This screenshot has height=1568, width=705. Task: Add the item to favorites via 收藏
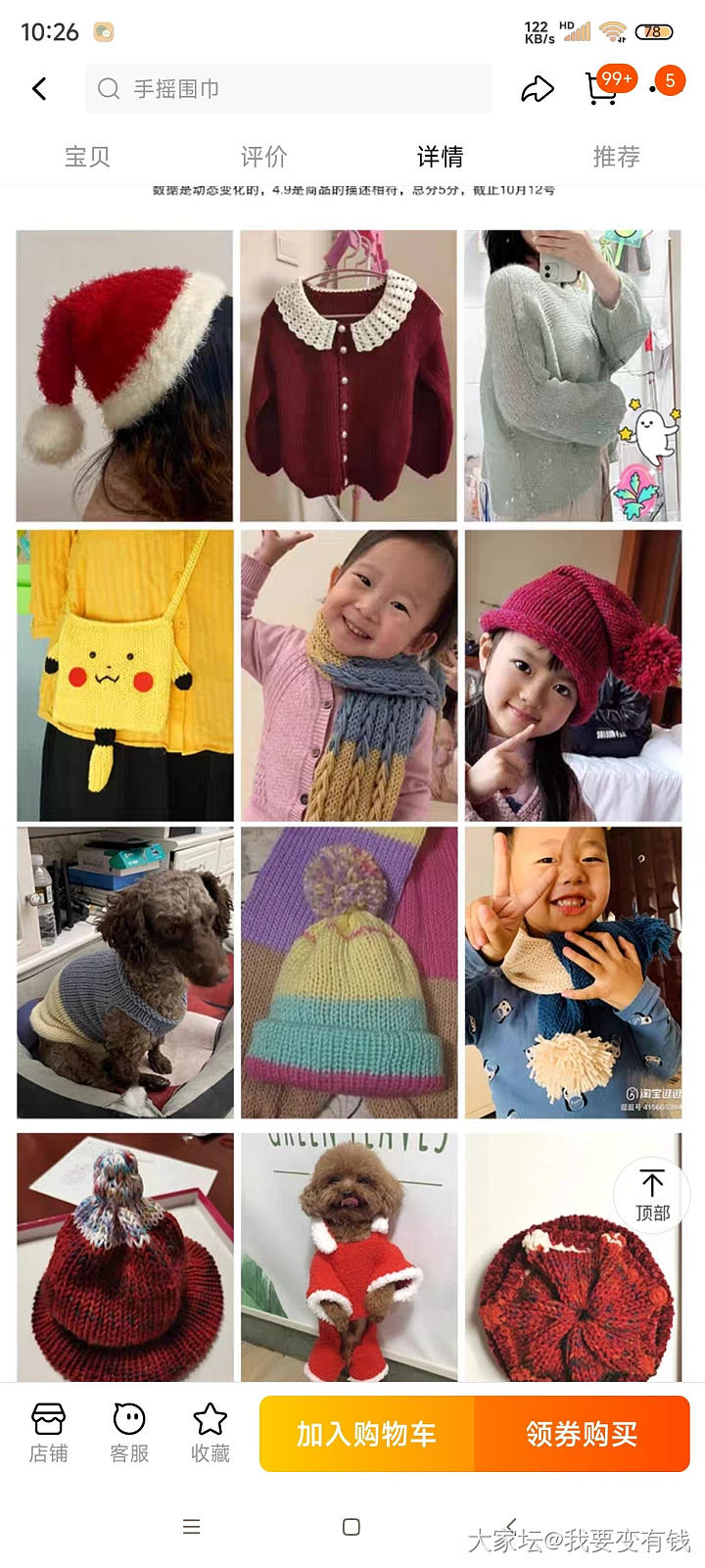coord(210,1432)
